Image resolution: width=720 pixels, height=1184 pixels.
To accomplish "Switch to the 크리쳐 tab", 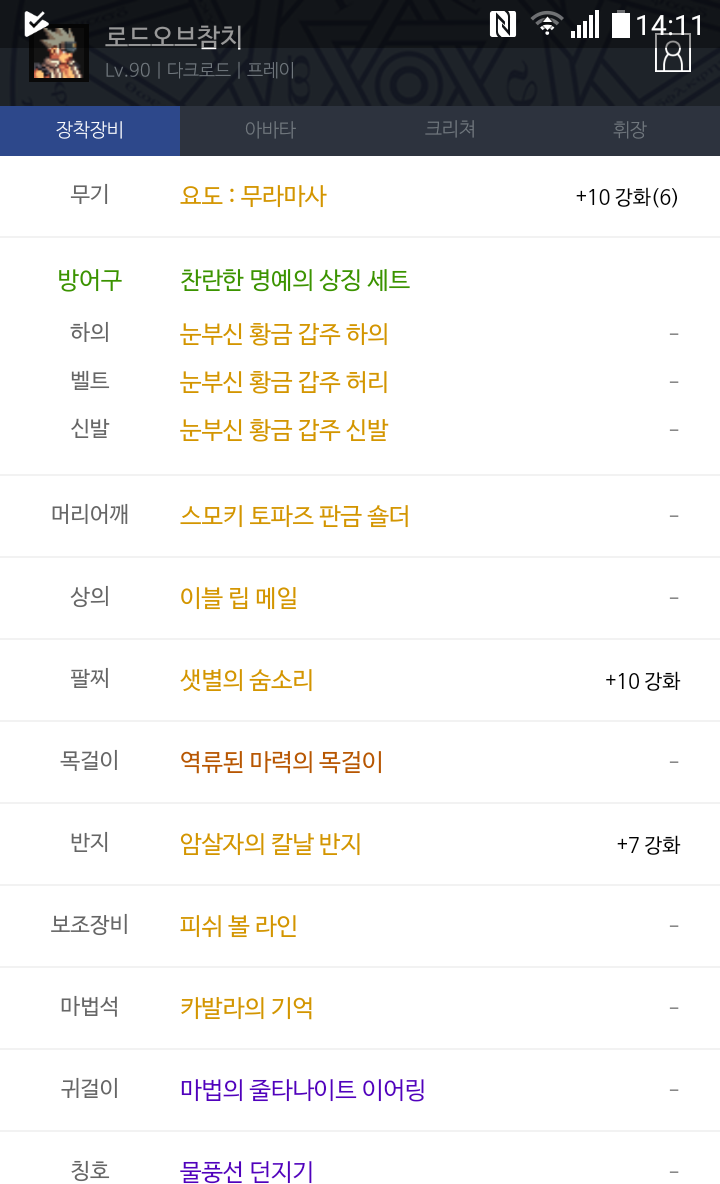I will tap(450, 130).
